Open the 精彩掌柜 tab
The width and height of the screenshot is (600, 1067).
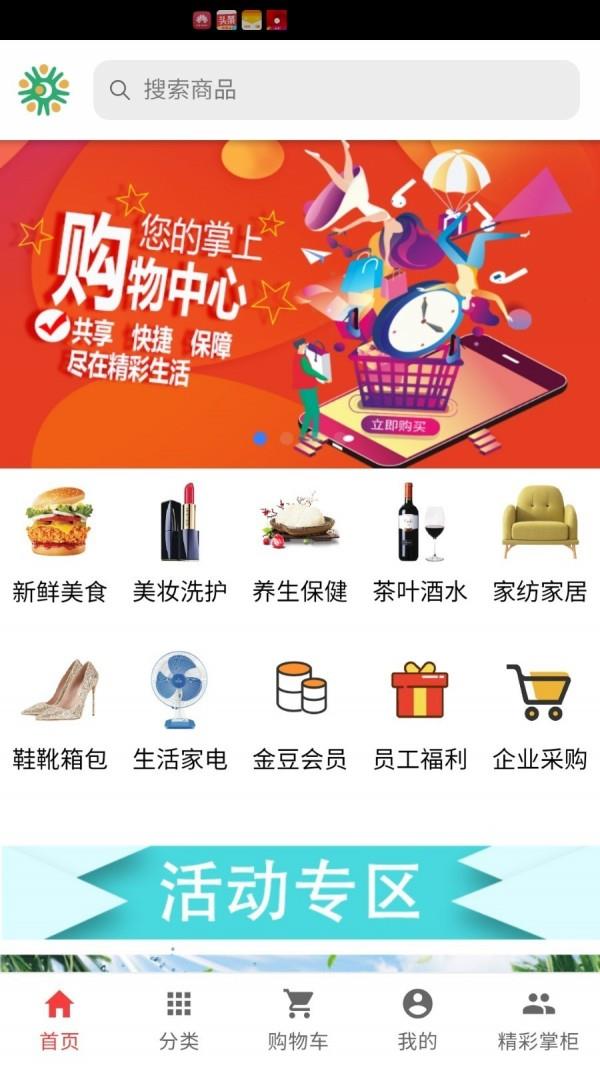pyautogui.click(x=538, y=1019)
